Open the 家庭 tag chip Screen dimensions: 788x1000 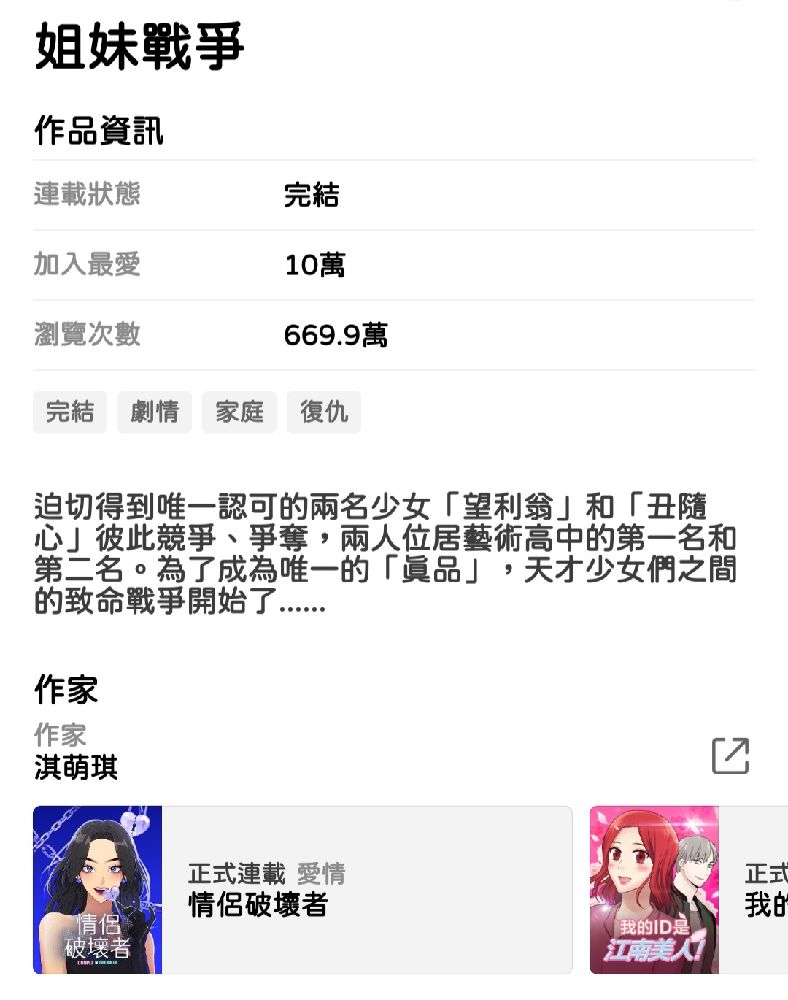point(239,412)
